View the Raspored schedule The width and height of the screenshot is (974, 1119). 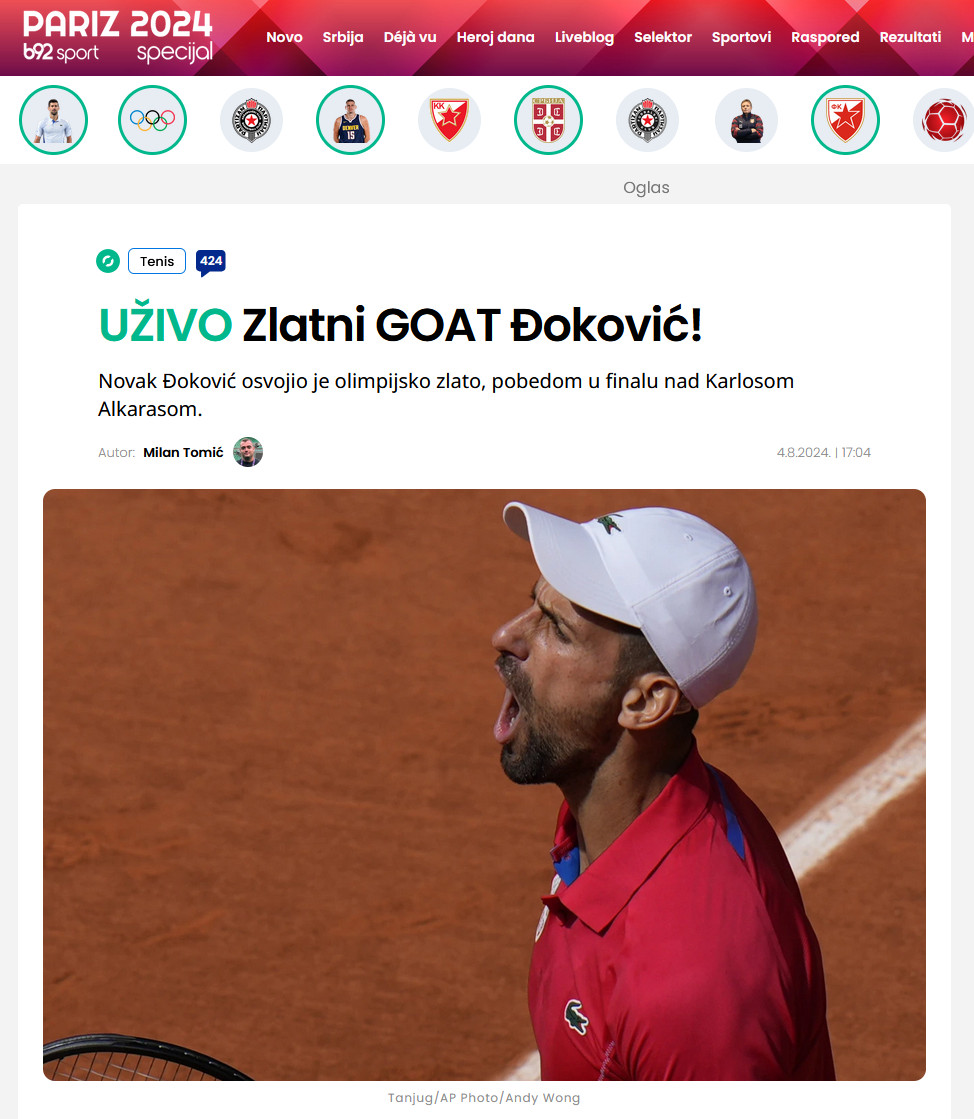(x=825, y=37)
